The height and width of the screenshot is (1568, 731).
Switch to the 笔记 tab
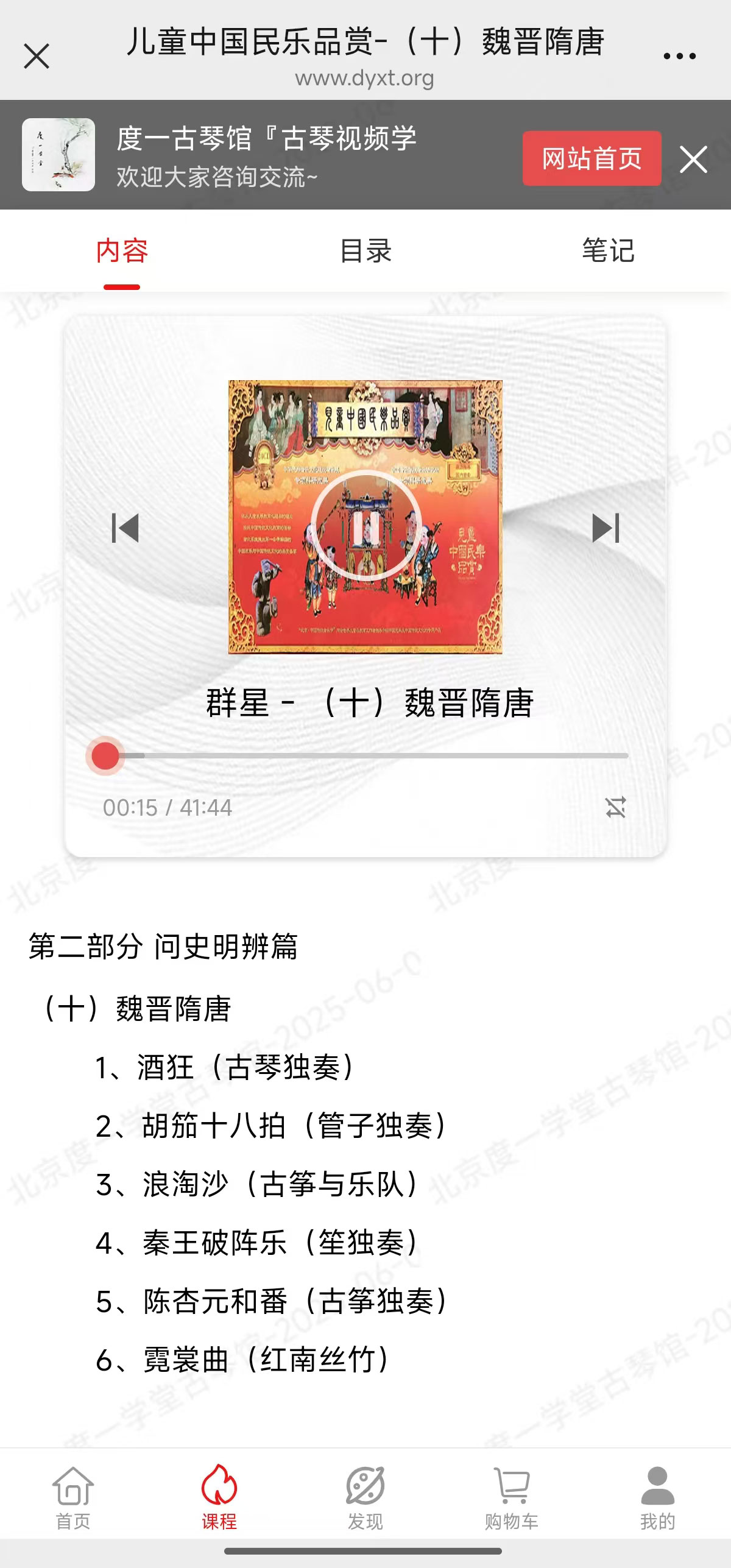point(609,251)
